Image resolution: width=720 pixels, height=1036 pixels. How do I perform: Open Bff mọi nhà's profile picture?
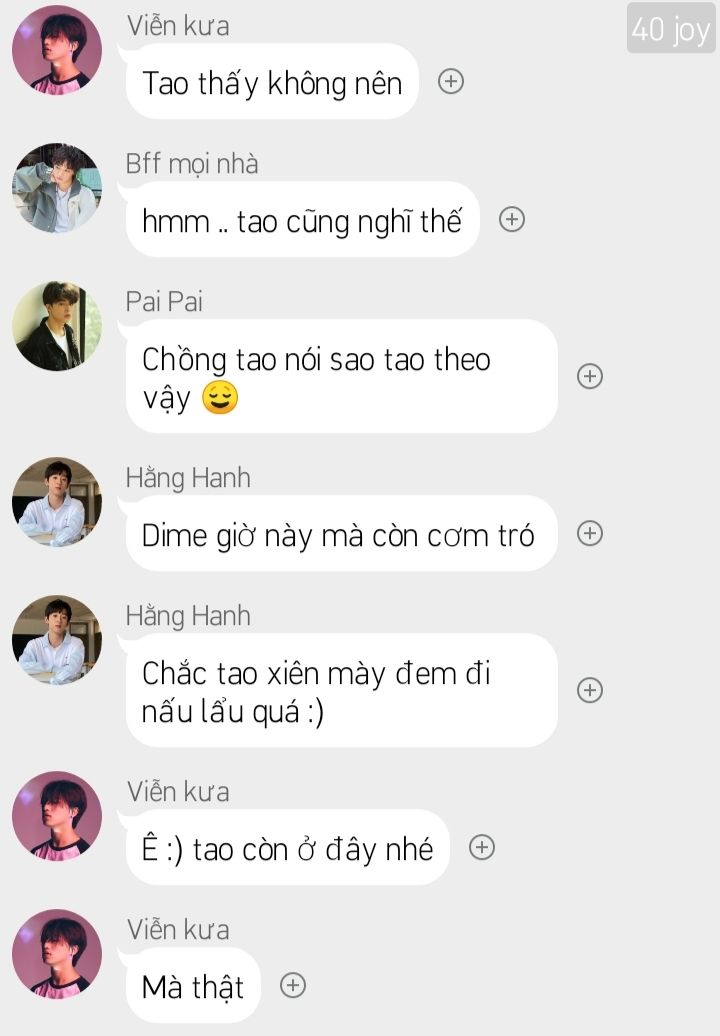56,188
